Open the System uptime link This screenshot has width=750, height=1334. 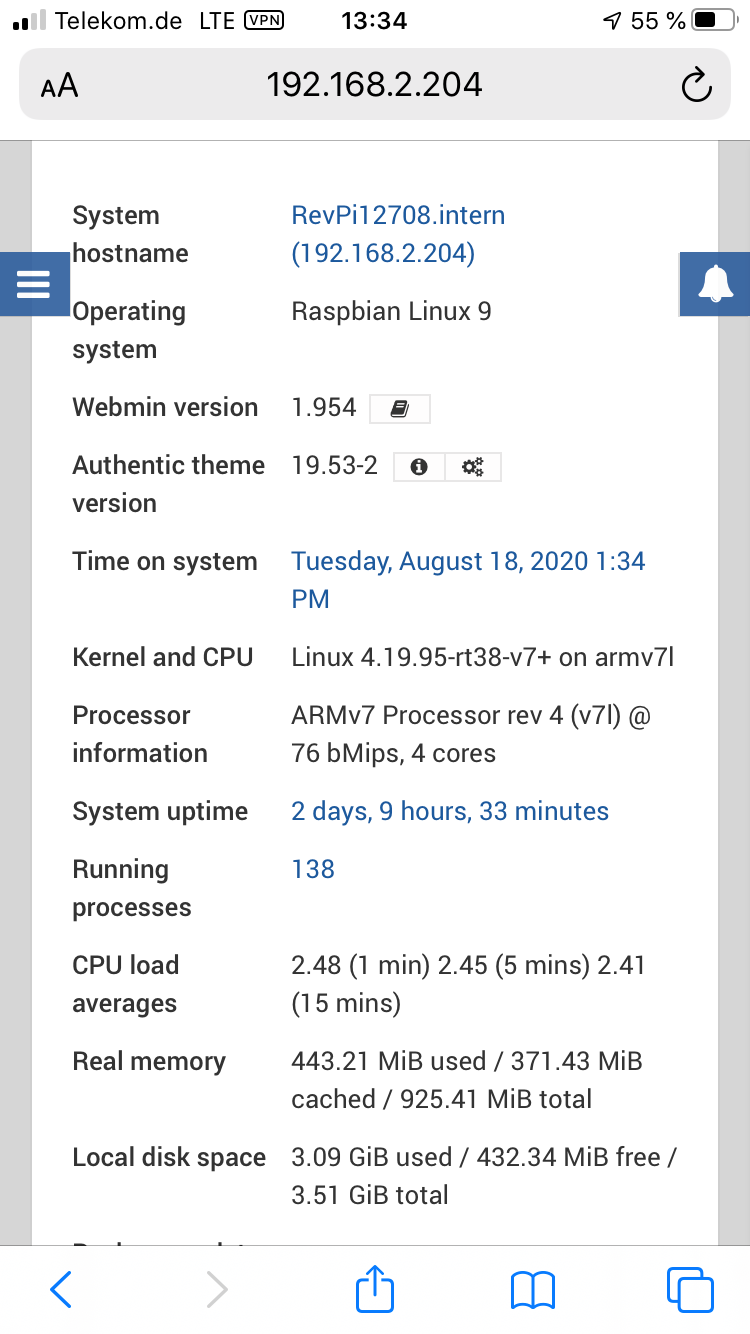pos(450,811)
